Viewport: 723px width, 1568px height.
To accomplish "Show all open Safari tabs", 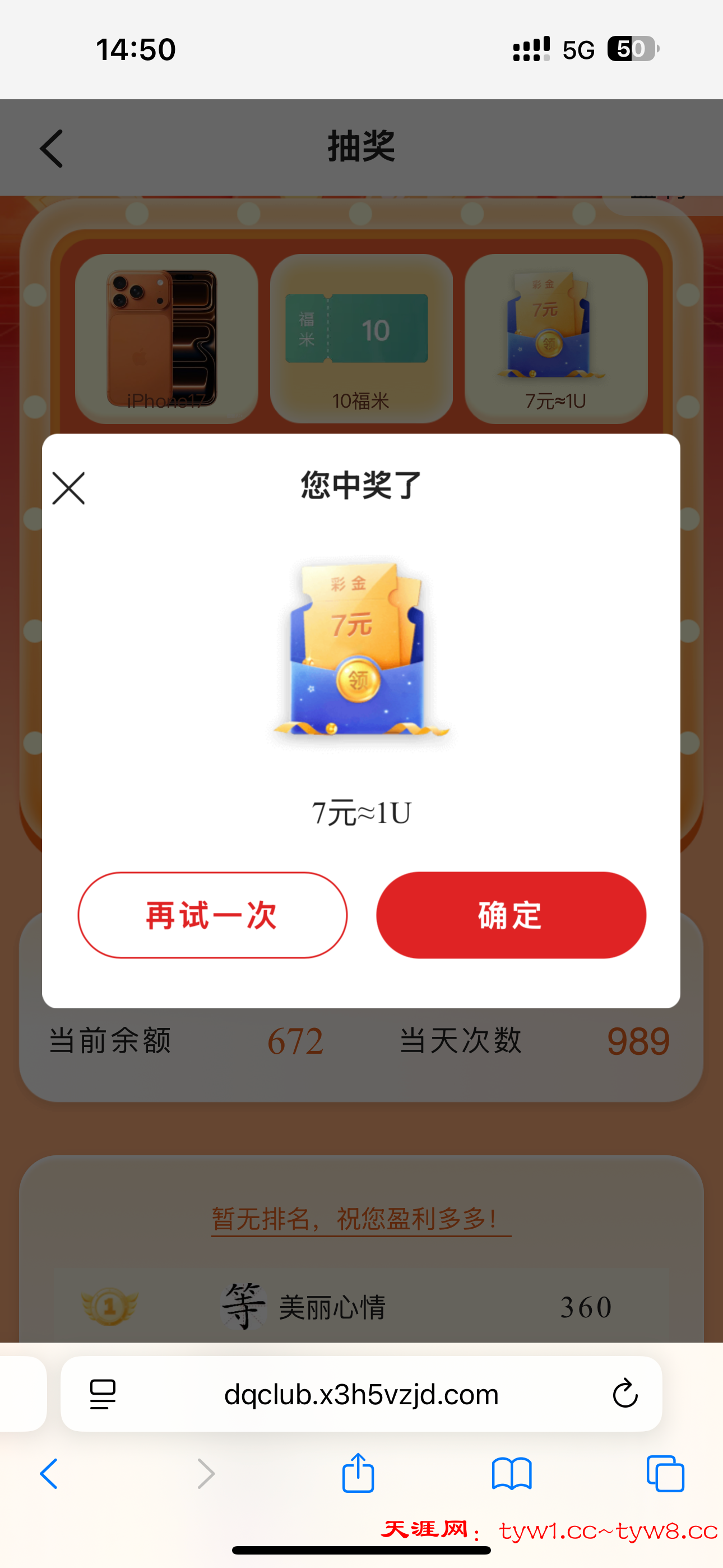I will (x=665, y=1474).
